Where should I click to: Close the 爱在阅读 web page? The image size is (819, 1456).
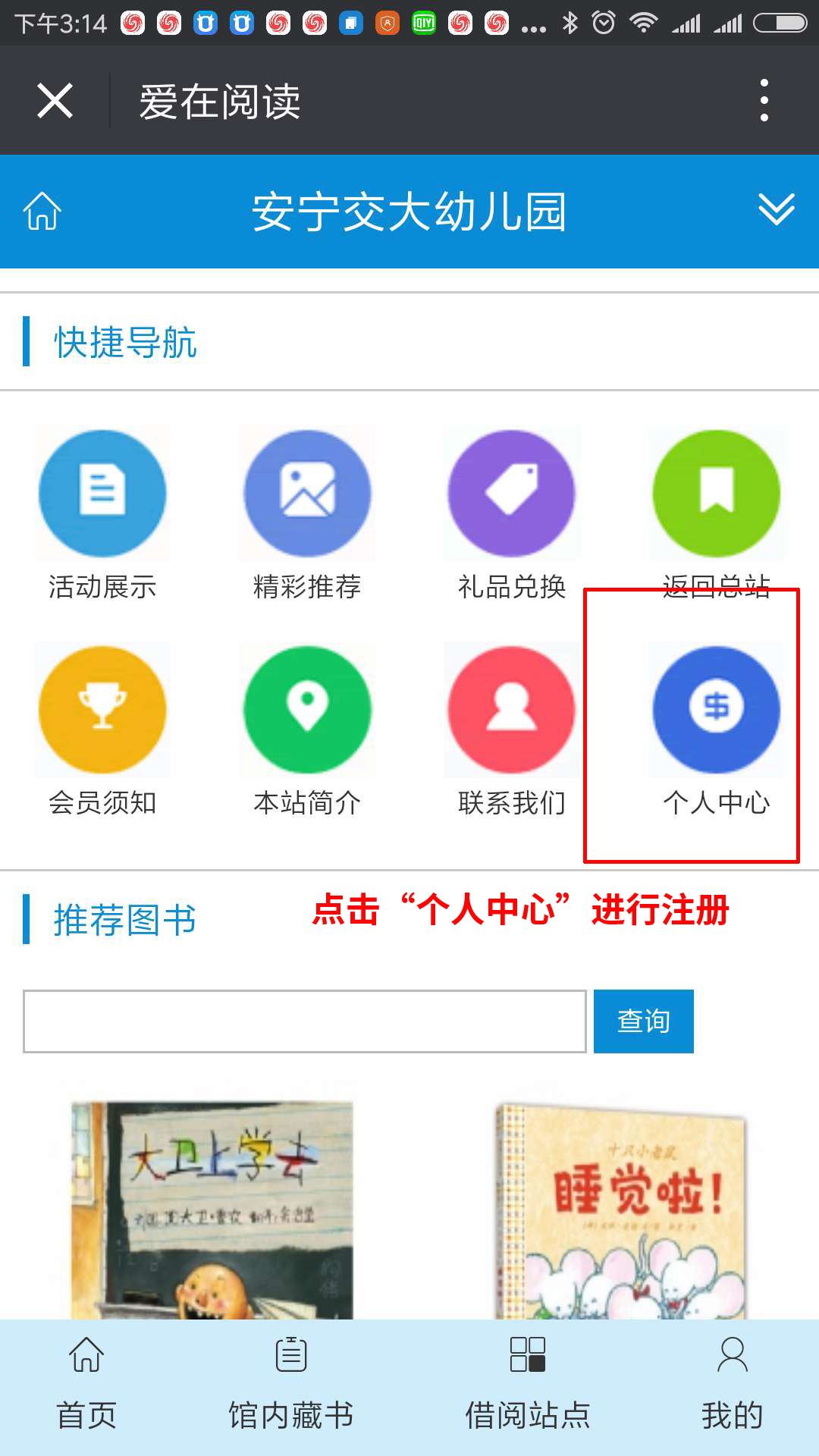(55, 101)
